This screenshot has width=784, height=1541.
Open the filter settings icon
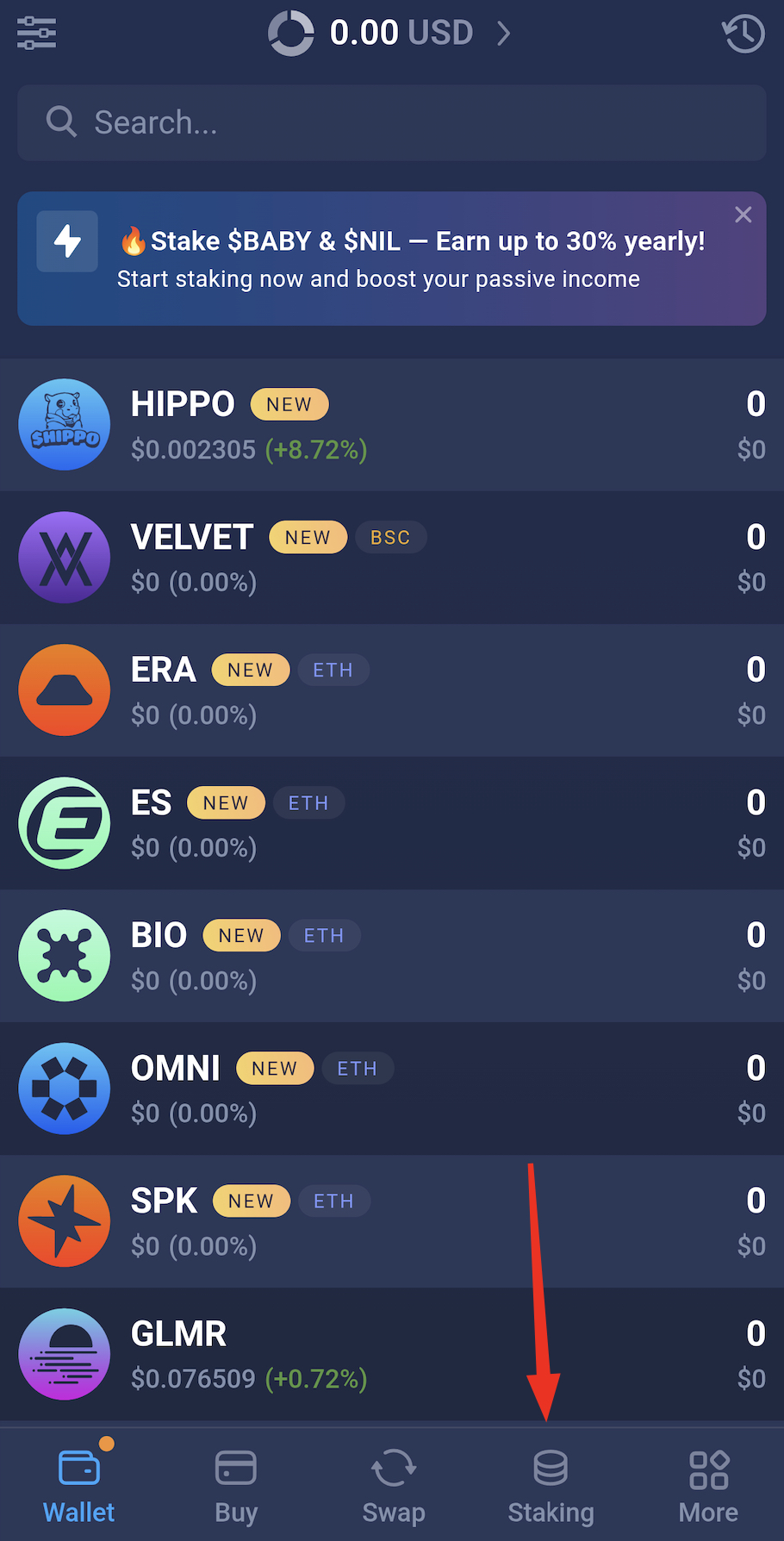pyautogui.click(x=36, y=34)
